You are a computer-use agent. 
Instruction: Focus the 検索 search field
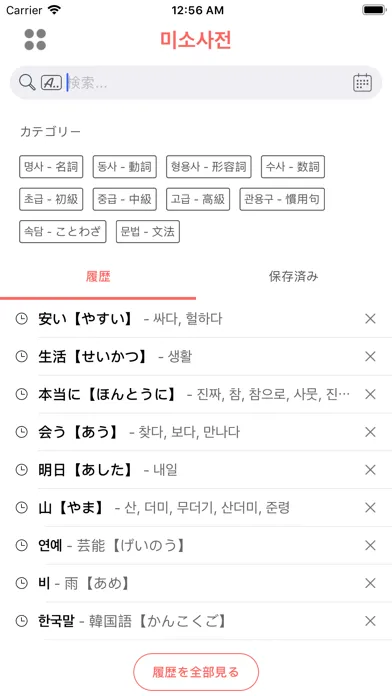tap(209, 83)
